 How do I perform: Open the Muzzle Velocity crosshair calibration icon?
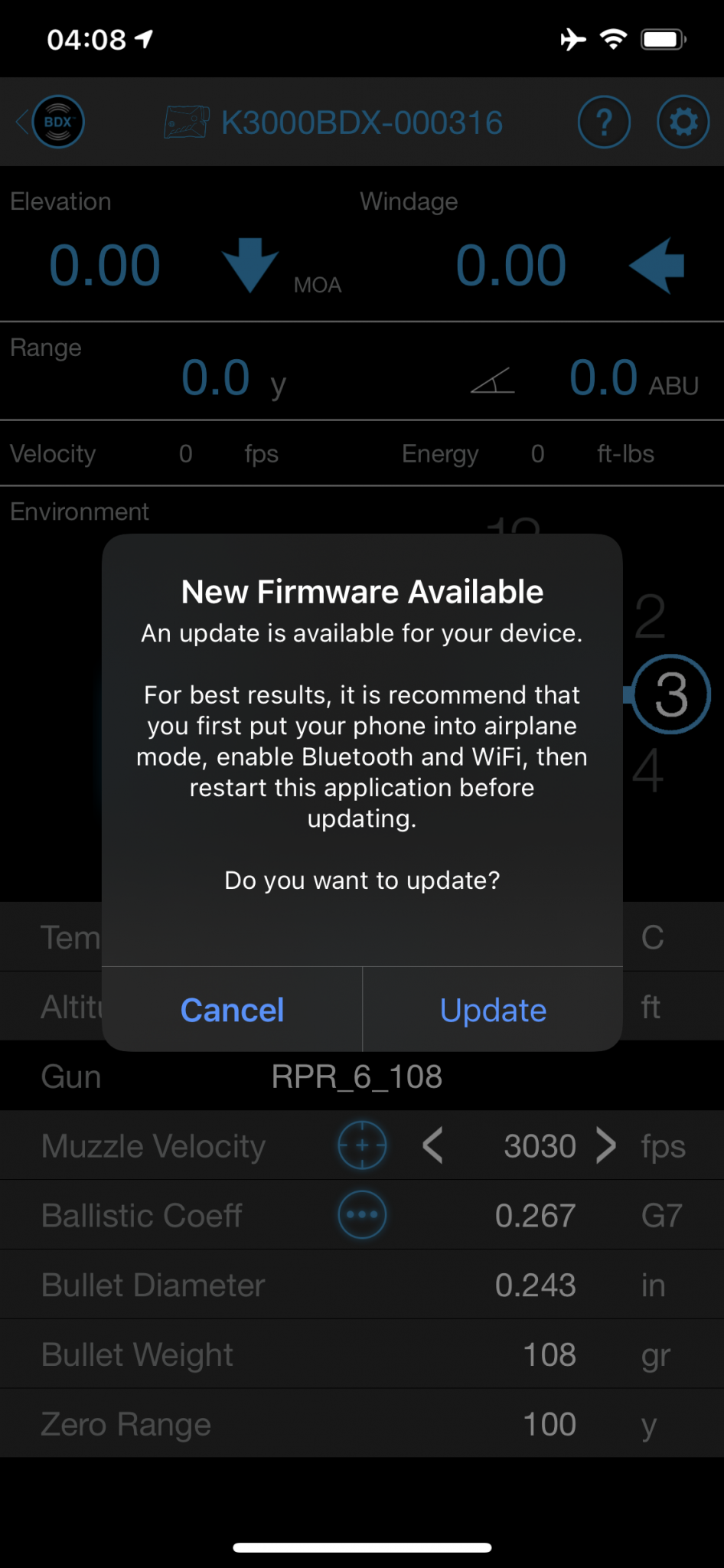[x=362, y=1145]
